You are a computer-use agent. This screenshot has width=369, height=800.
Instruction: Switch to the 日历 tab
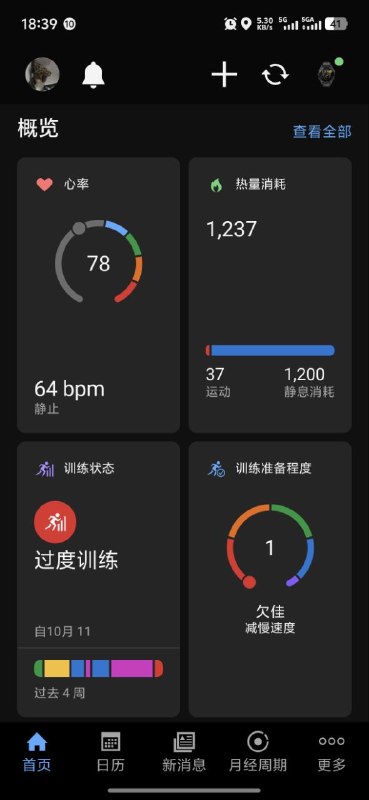pos(110,752)
